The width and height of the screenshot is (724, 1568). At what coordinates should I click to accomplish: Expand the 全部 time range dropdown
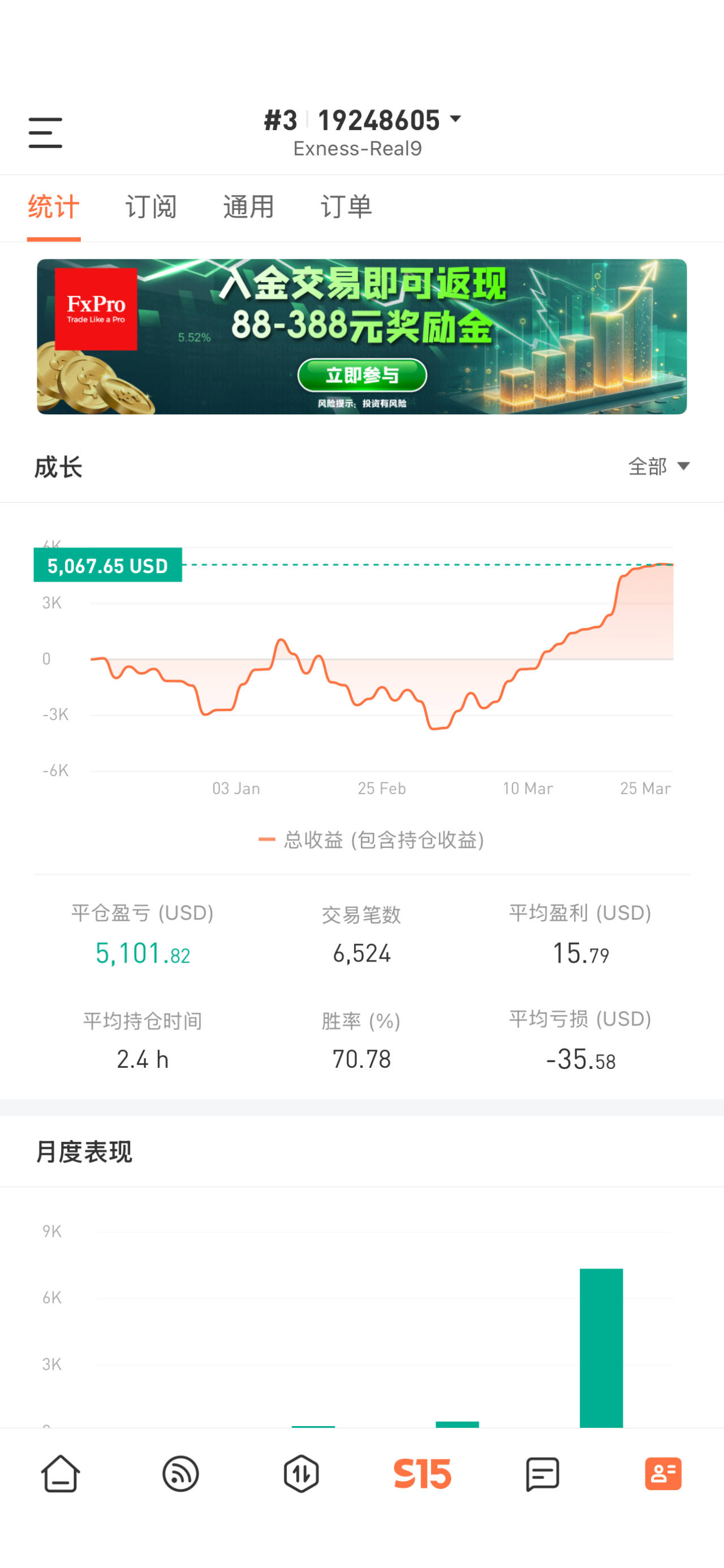(x=659, y=466)
